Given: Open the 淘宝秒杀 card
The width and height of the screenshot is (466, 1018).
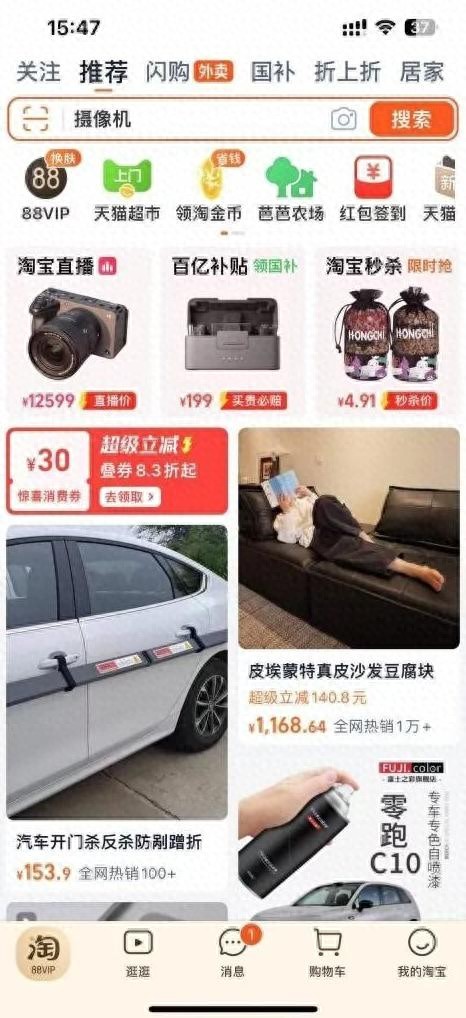Looking at the screenshot, I should tap(387, 332).
